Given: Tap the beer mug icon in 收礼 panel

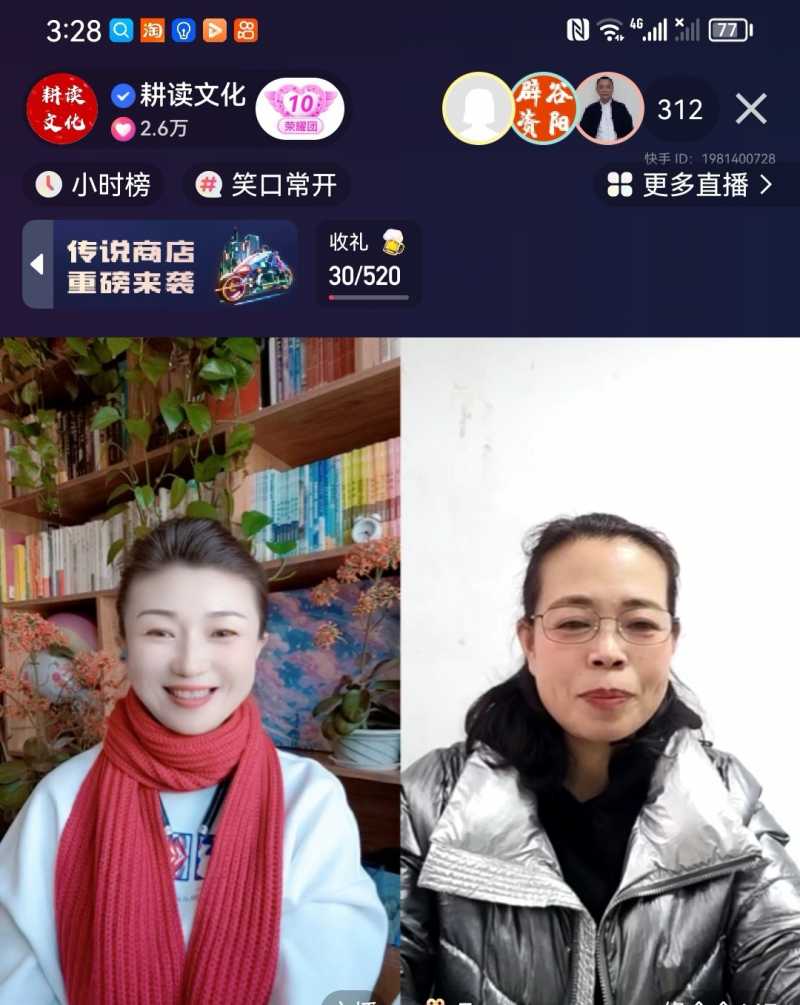Looking at the screenshot, I should pos(391,243).
